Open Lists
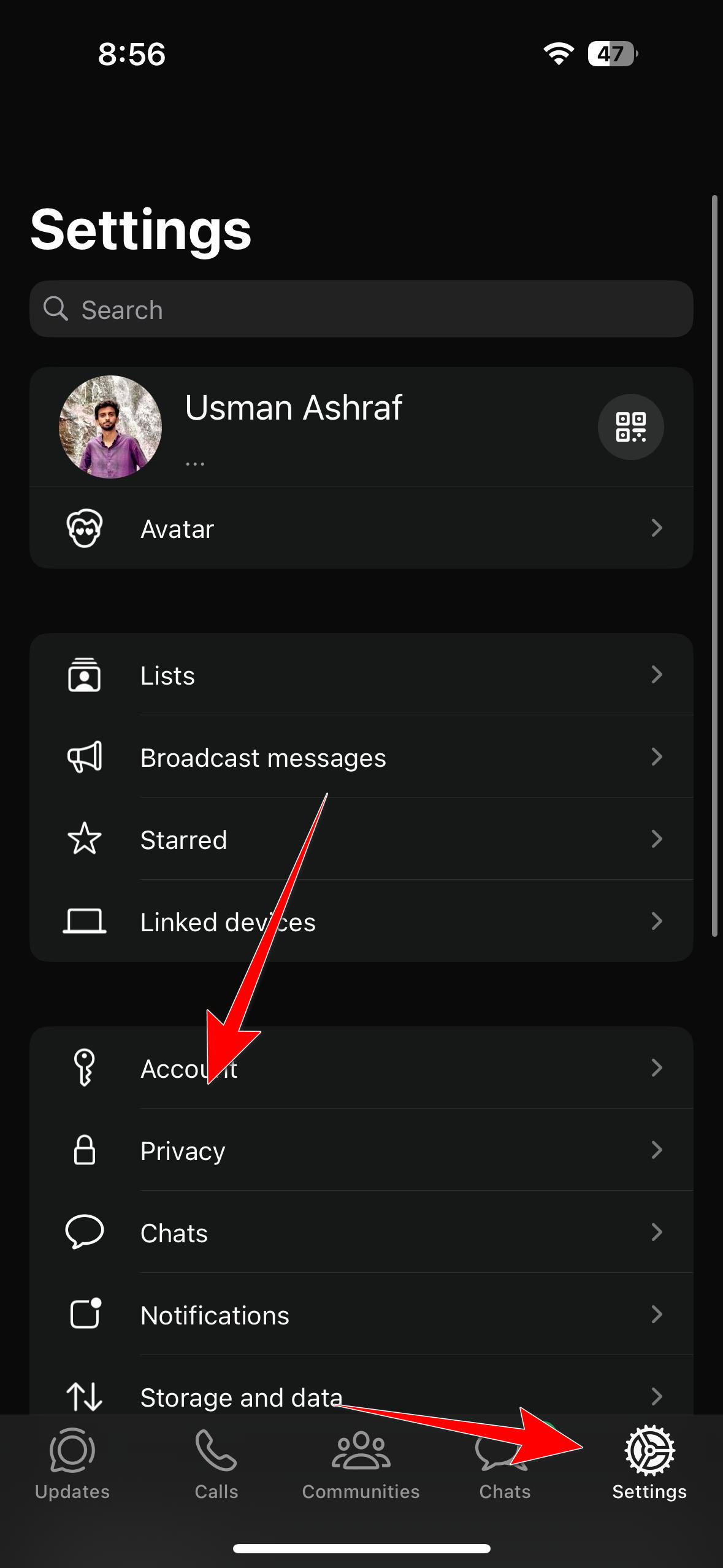The image size is (723, 1568). 361,675
